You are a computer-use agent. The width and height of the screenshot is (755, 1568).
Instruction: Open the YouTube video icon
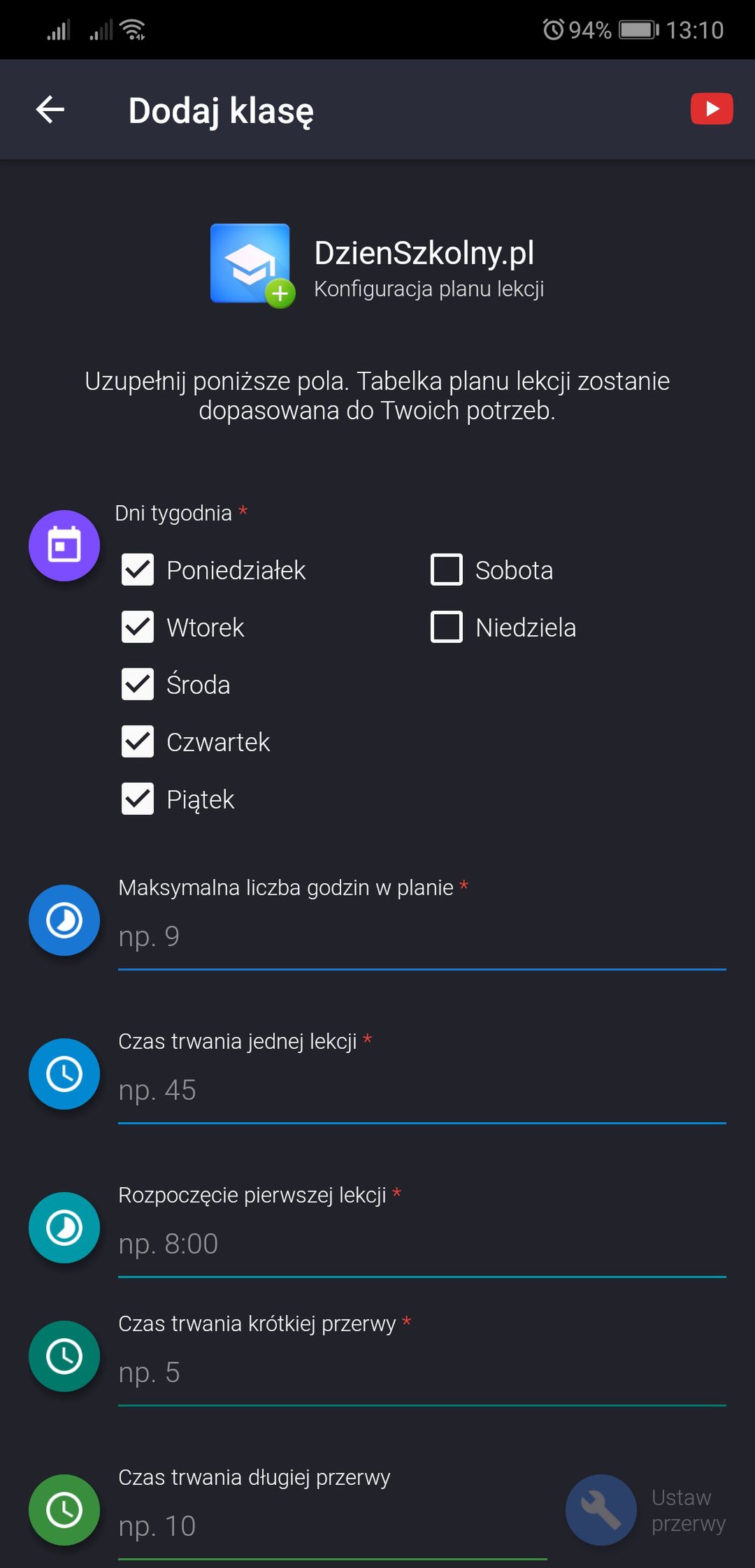712,109
